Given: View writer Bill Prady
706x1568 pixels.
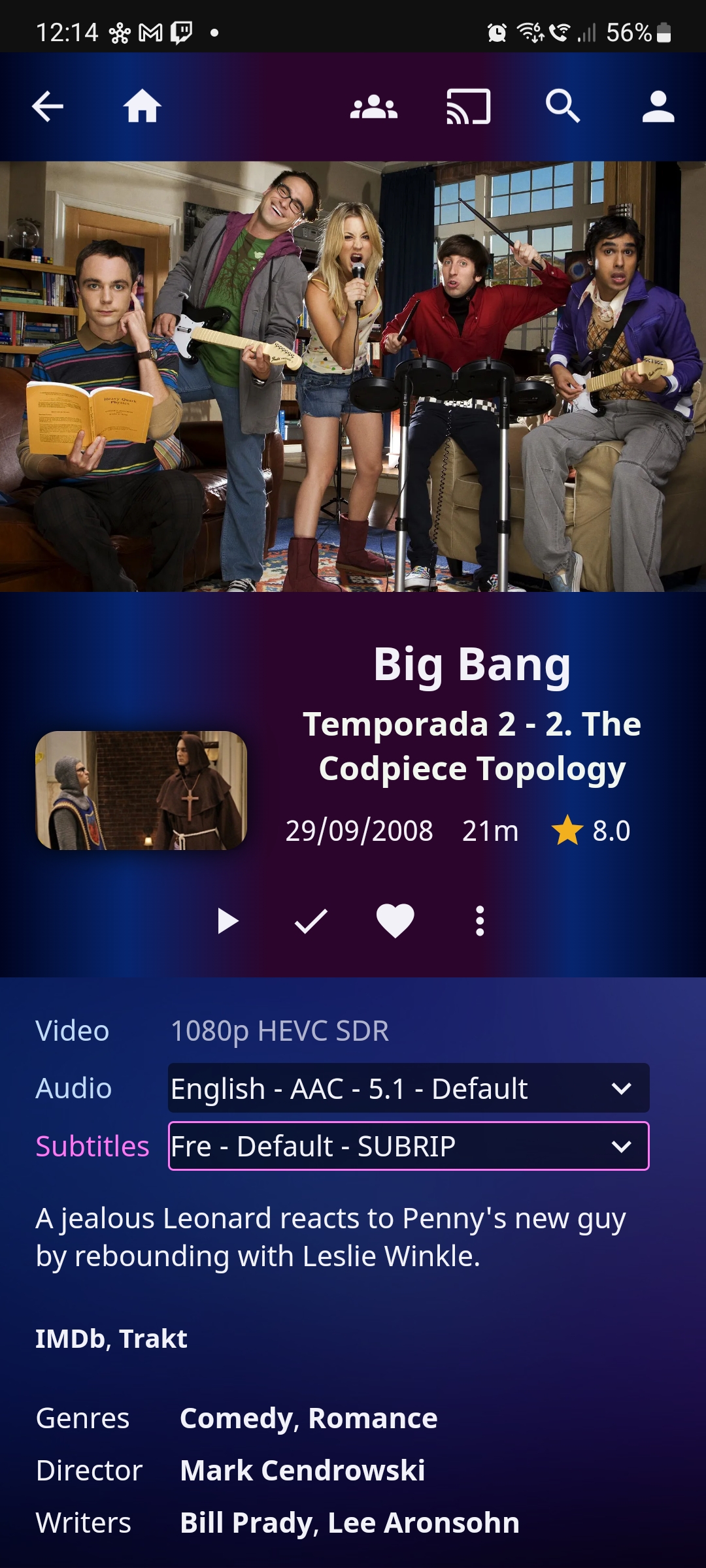Looking at the screenshot, I should pos(246,1523).
